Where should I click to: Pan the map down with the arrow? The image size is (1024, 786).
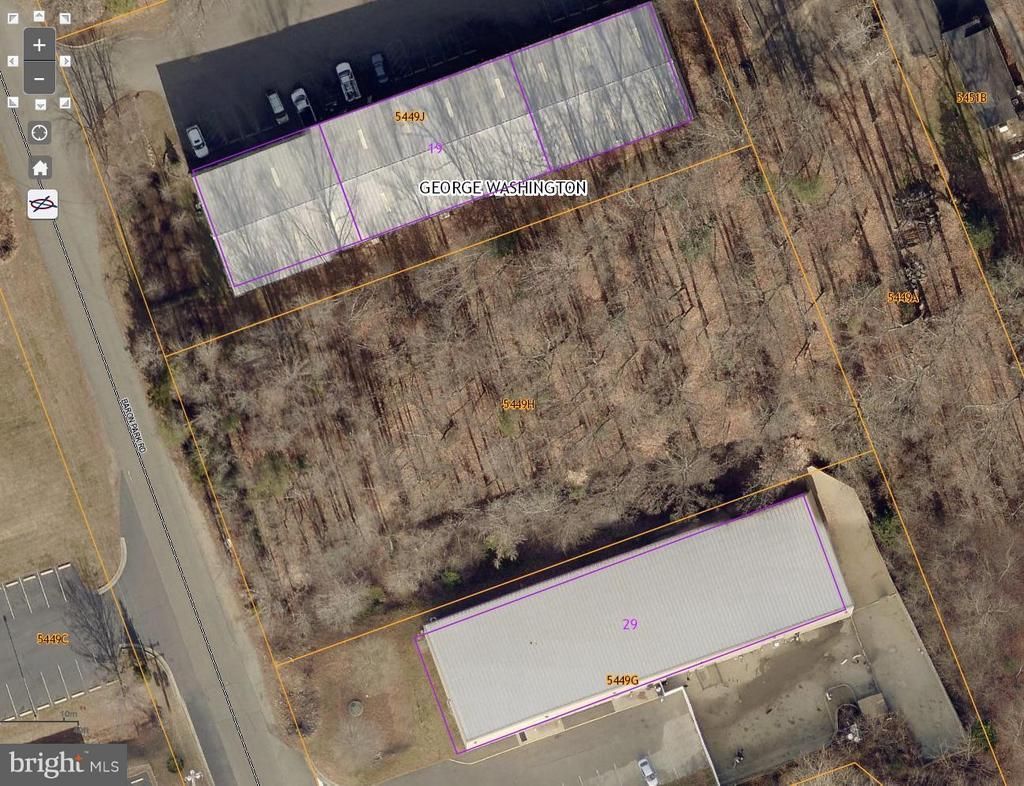pyautogui.click(x=39, y=104)
